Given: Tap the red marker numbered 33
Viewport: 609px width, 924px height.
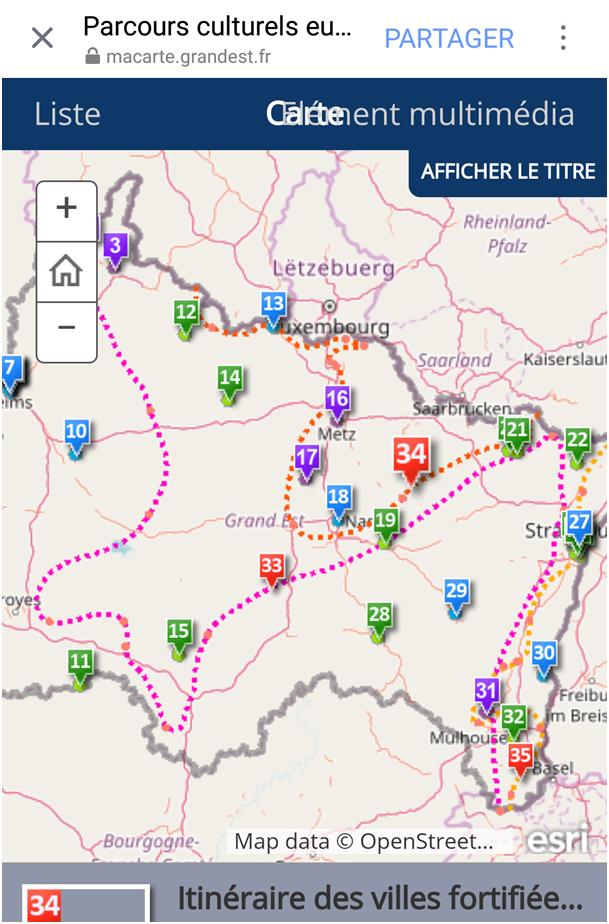Looking at the screenshot, I should [271, 568].
